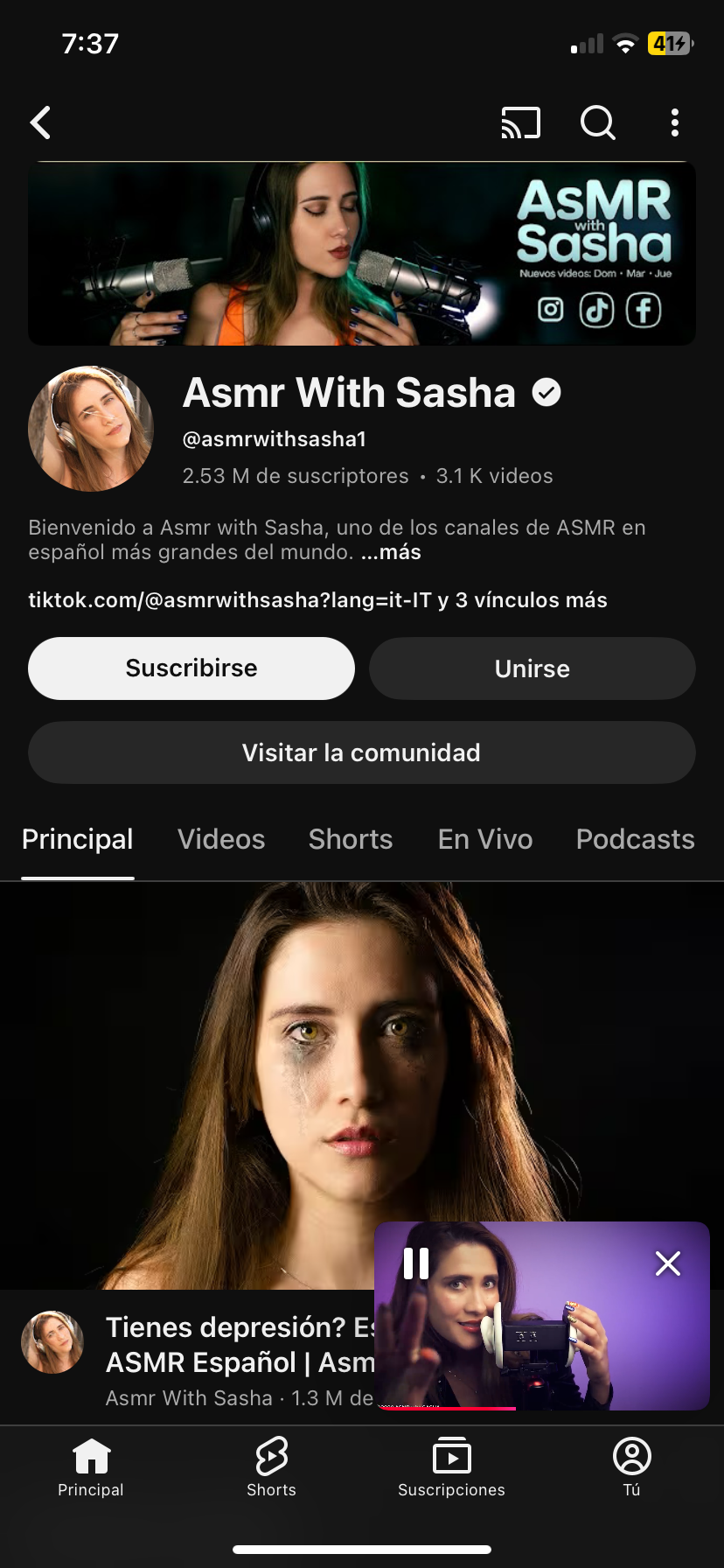This screenshot has width=724, height=1568.
Task: Go back to the previous screen
Action: (41, 123)
